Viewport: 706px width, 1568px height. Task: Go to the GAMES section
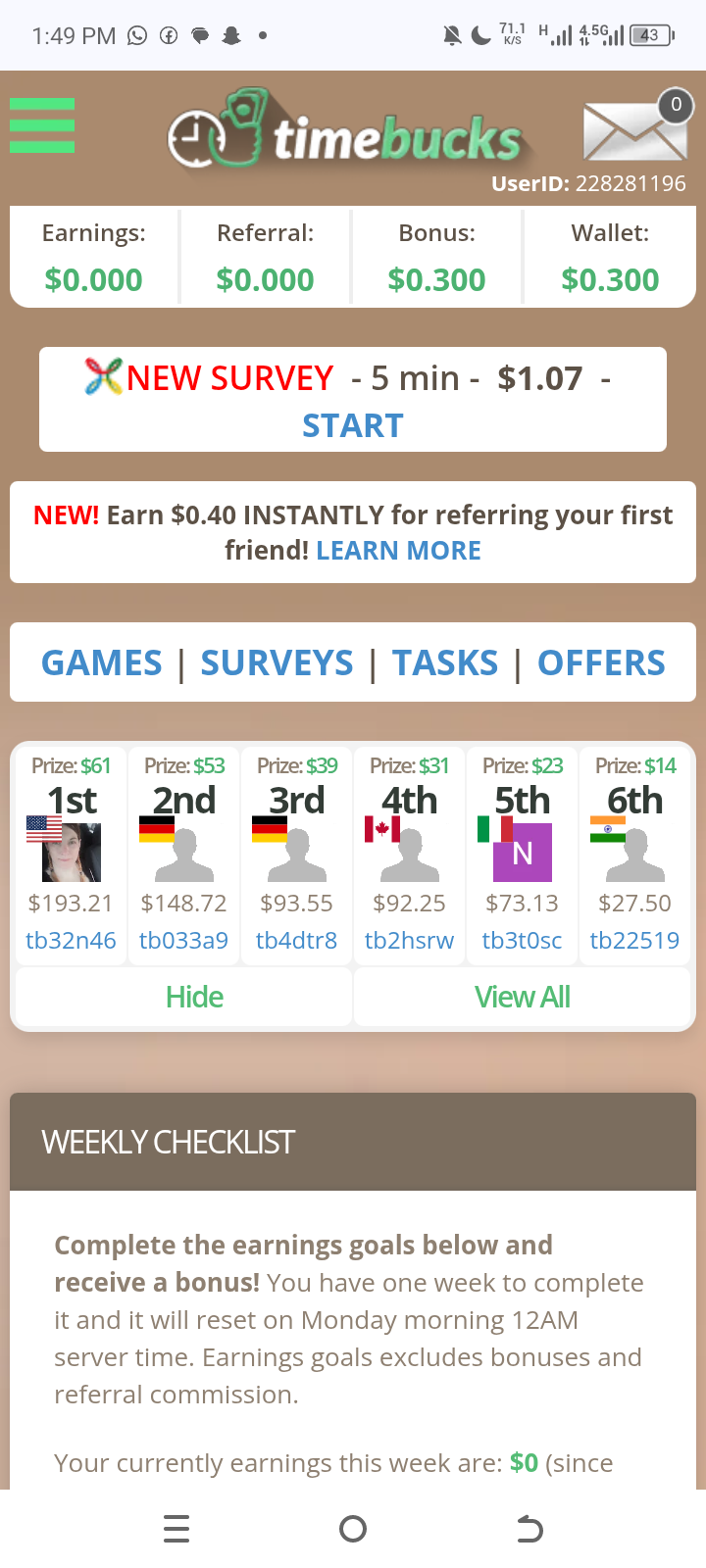(102, 663)
